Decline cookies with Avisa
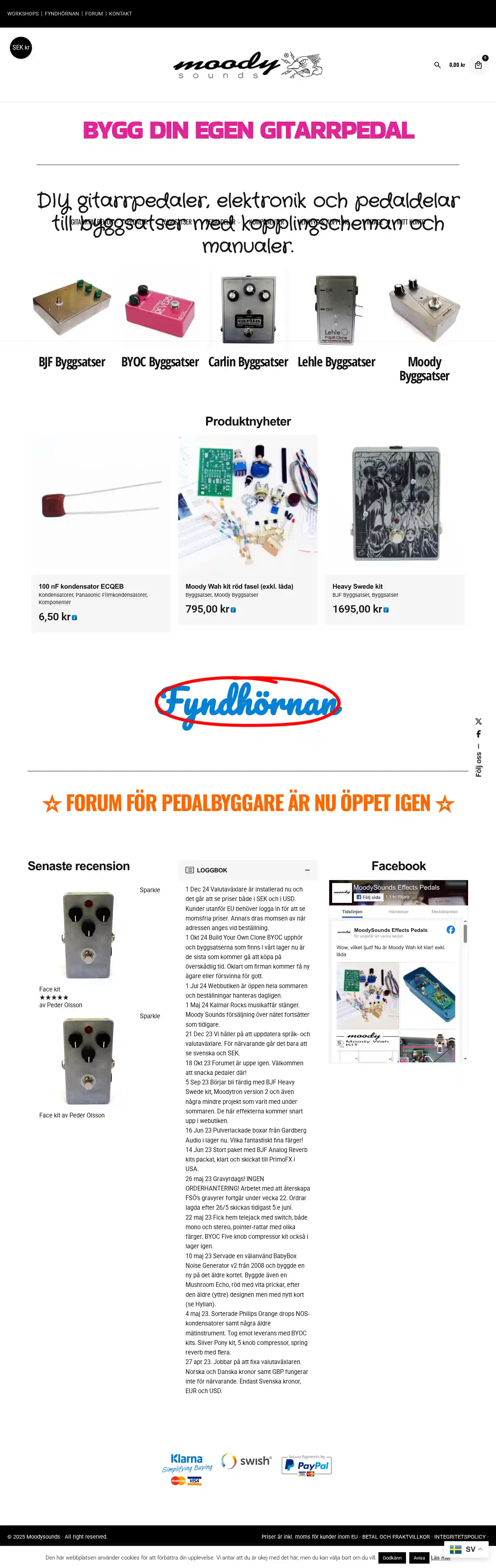Image resolution: width=496 pixels, height=1568 pixels. tap(419, 1558)
